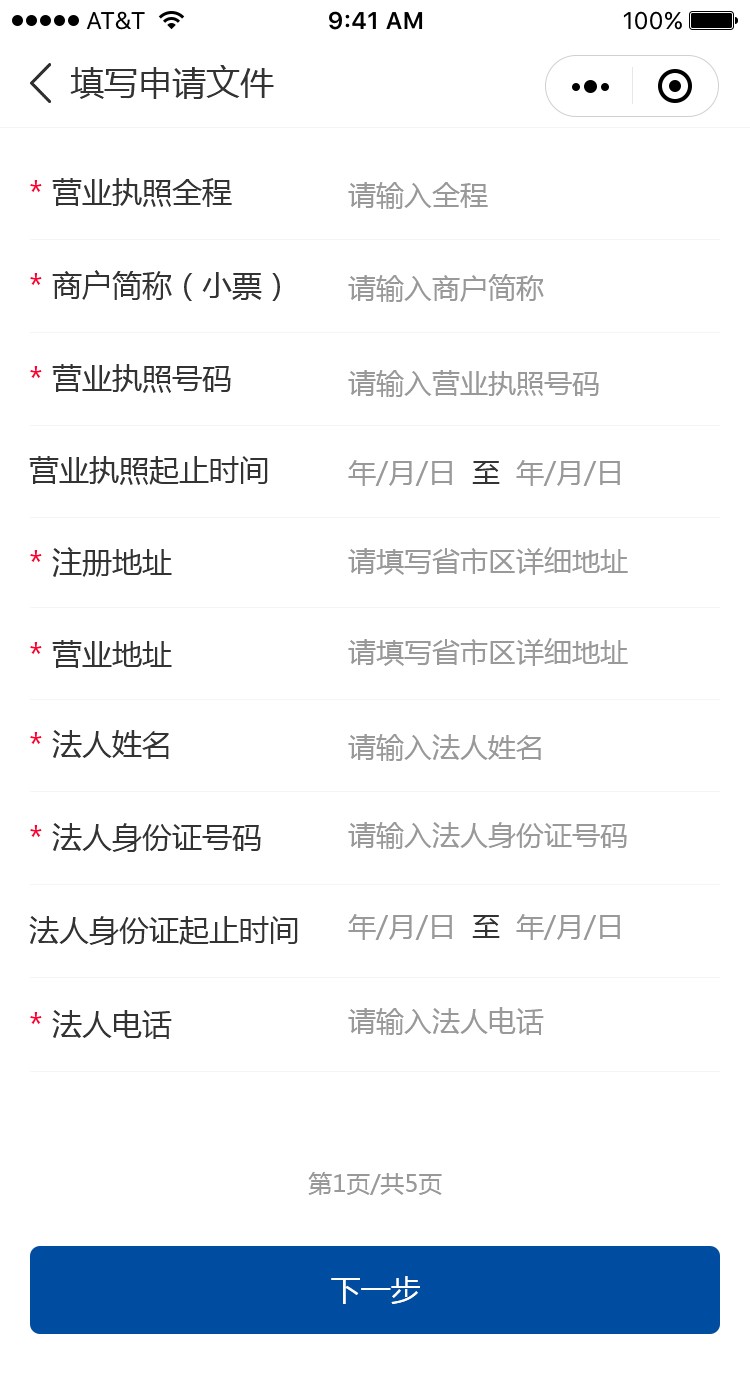This screenshot has height=1400, width=750.
Task: Choose 法人身份证 end date
Action: 569,928
